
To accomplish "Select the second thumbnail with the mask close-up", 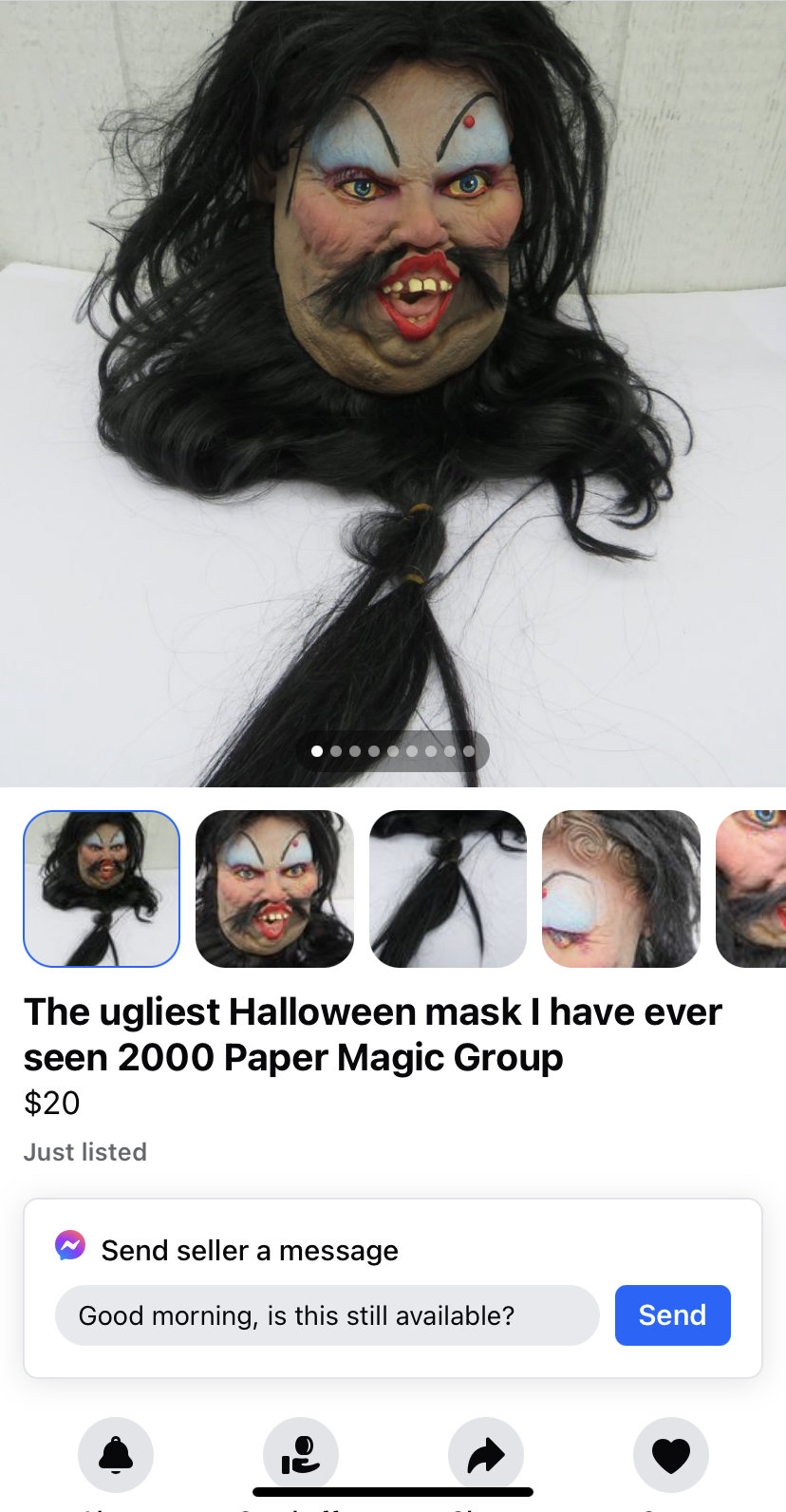I will [274, 889].
